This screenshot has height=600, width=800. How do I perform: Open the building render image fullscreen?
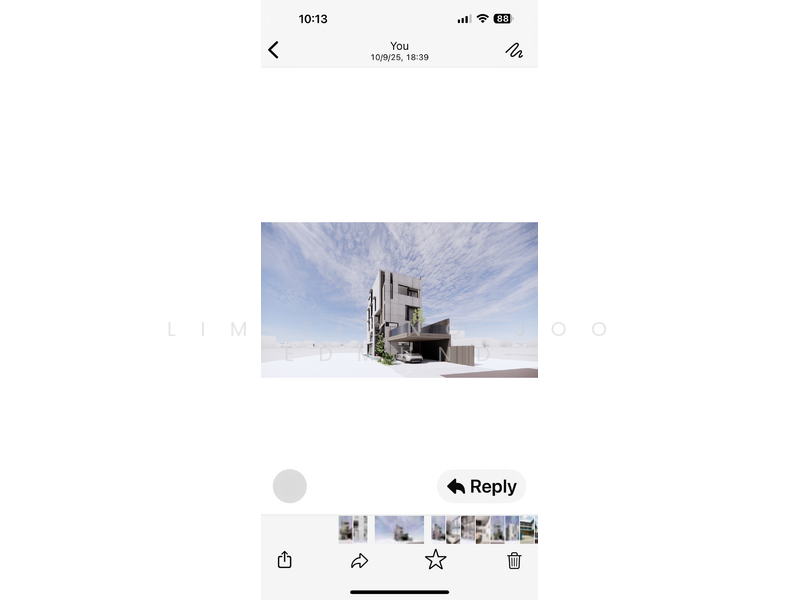click(x=399, y=299)
